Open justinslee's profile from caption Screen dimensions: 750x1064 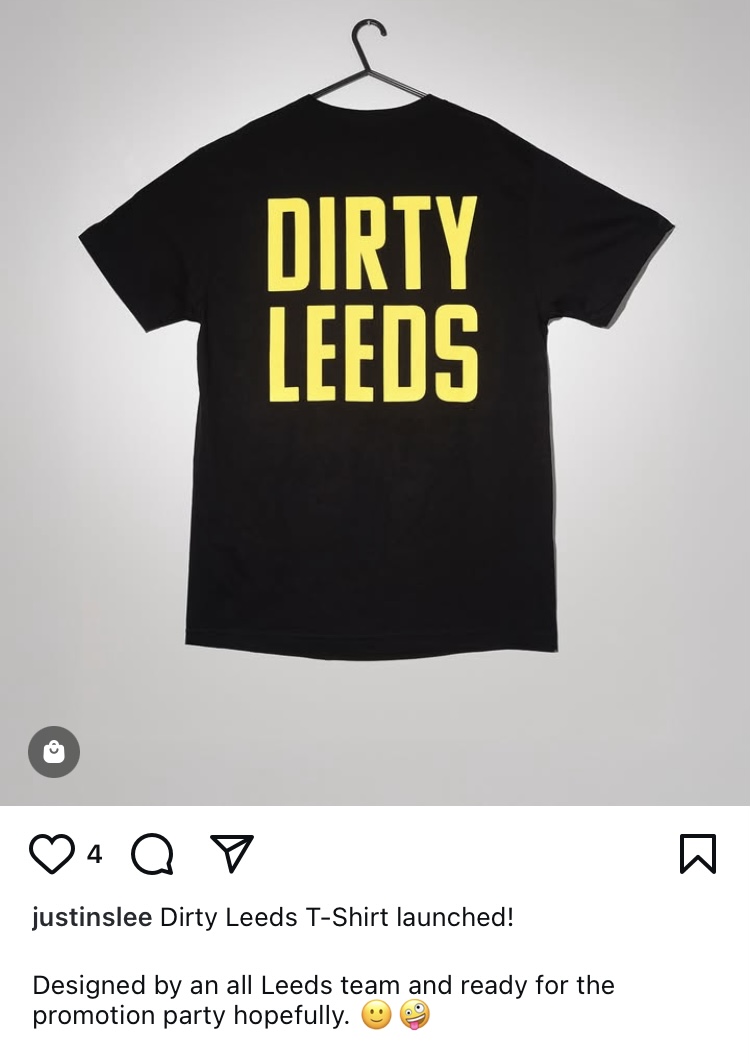pos(92,917)
